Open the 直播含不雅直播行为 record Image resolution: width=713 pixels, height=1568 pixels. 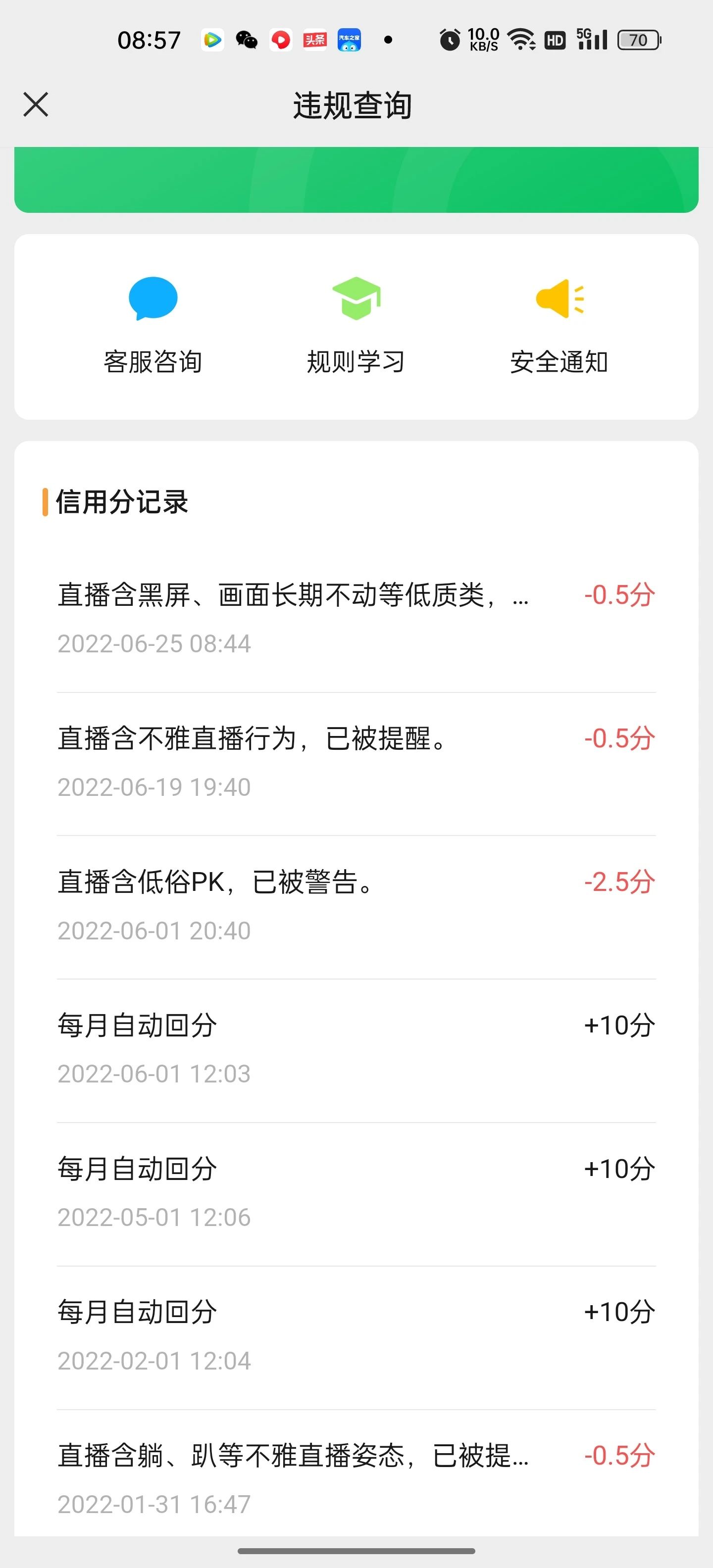click(356, 763)
